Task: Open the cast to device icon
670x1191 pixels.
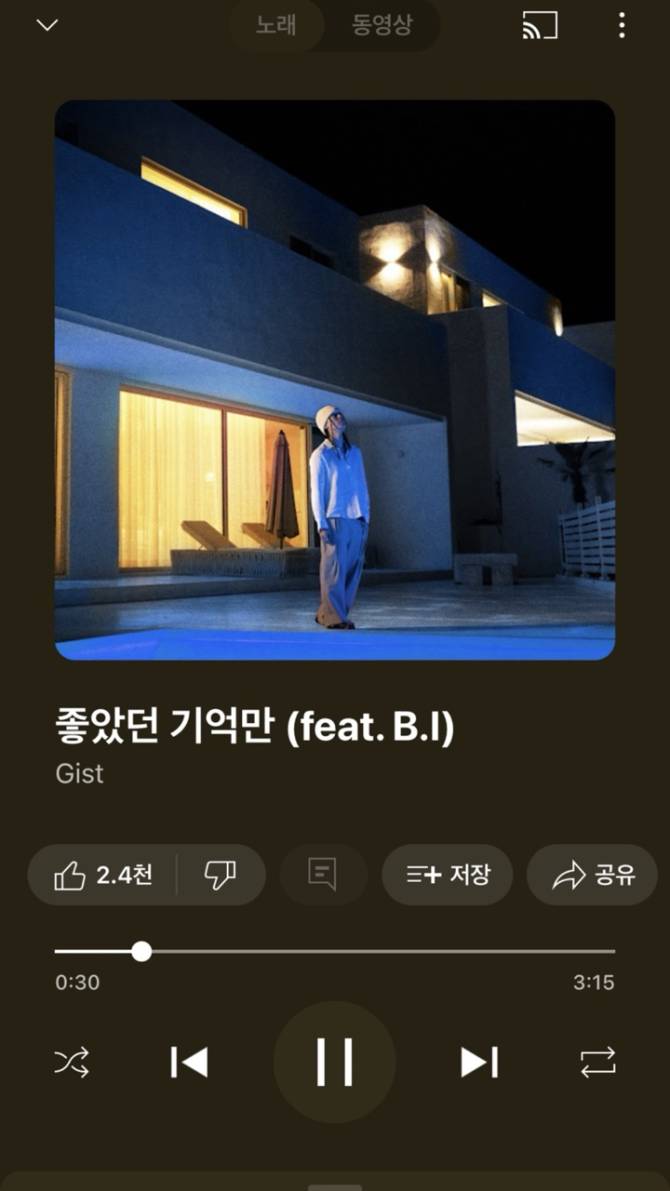Action: pos(540,25)
